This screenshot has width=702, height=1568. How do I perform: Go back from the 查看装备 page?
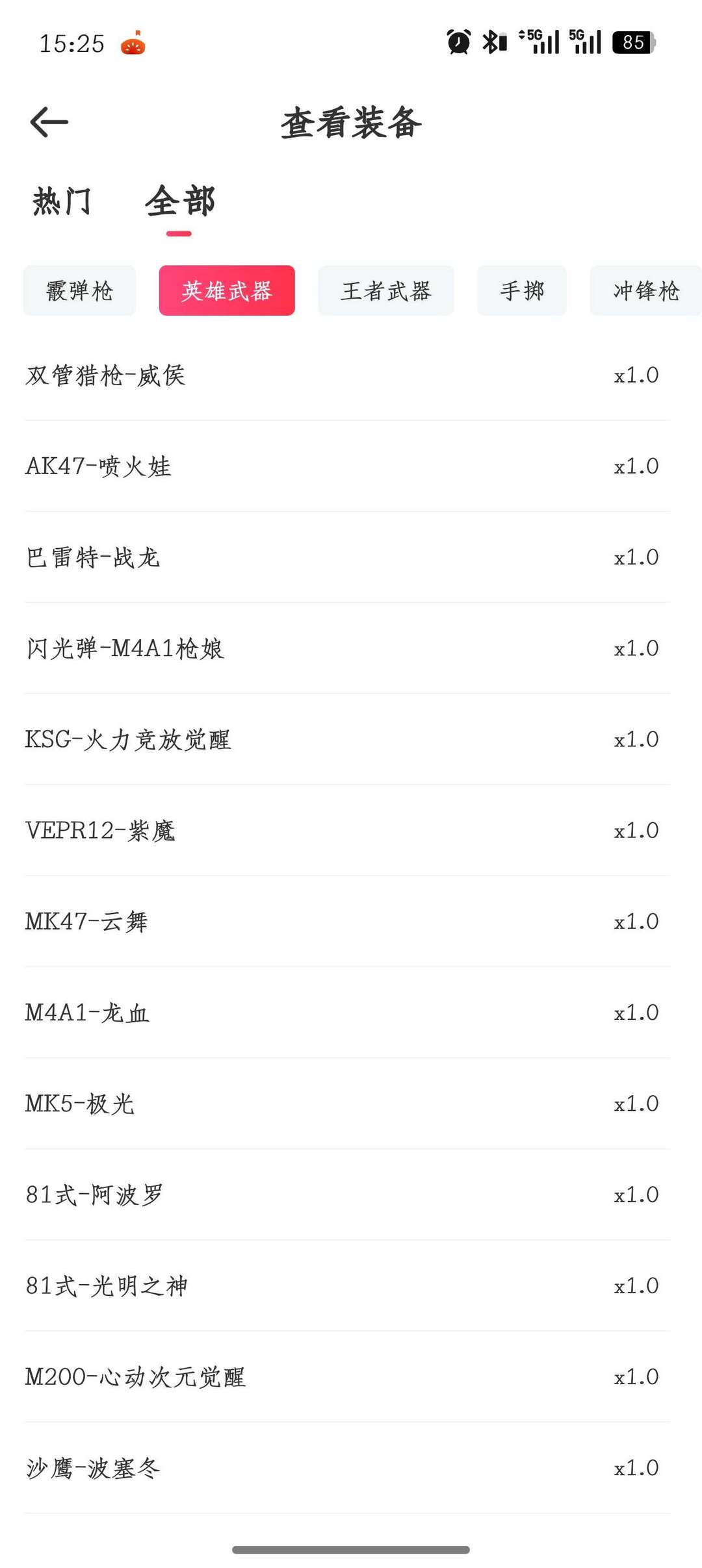(49, 122)
